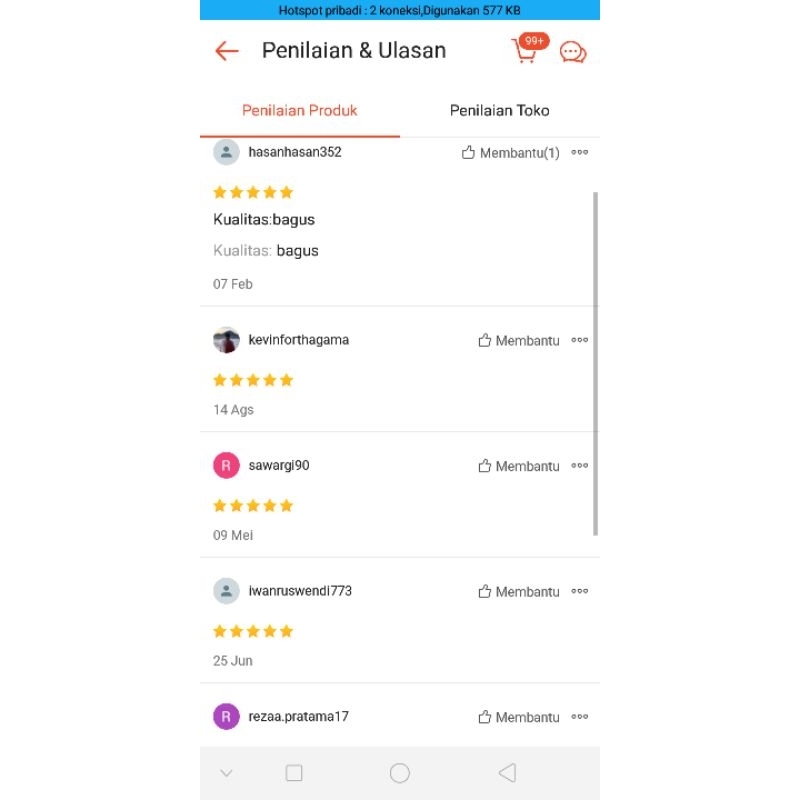Viewport: 800px width, 800px height.
Task: Go back using the top arrow
Action: [x=227, y=51]
